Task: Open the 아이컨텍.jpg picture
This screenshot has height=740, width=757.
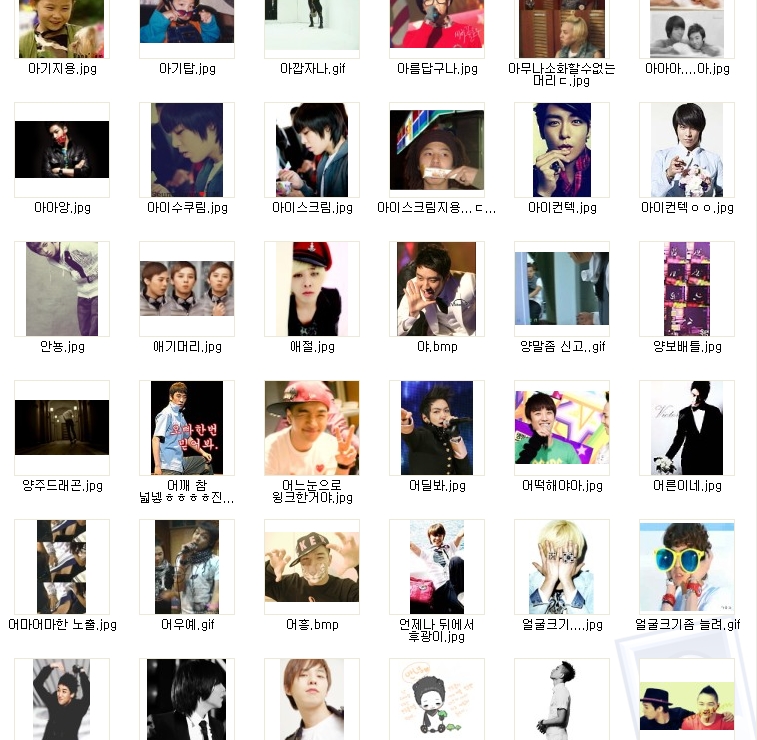Action: pos(562,150)
